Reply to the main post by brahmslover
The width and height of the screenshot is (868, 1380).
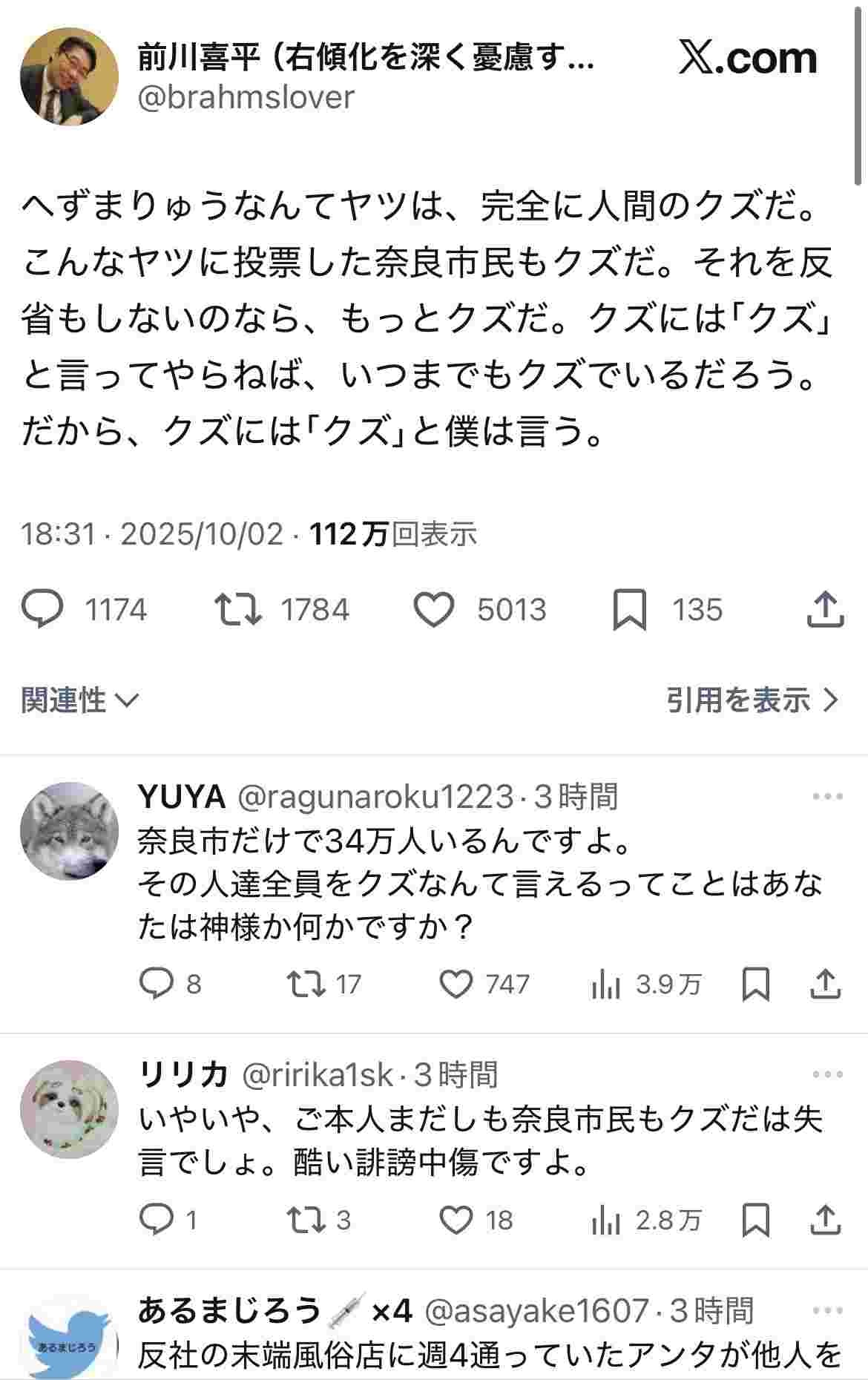pyautogui.click(x=43, y=610)
